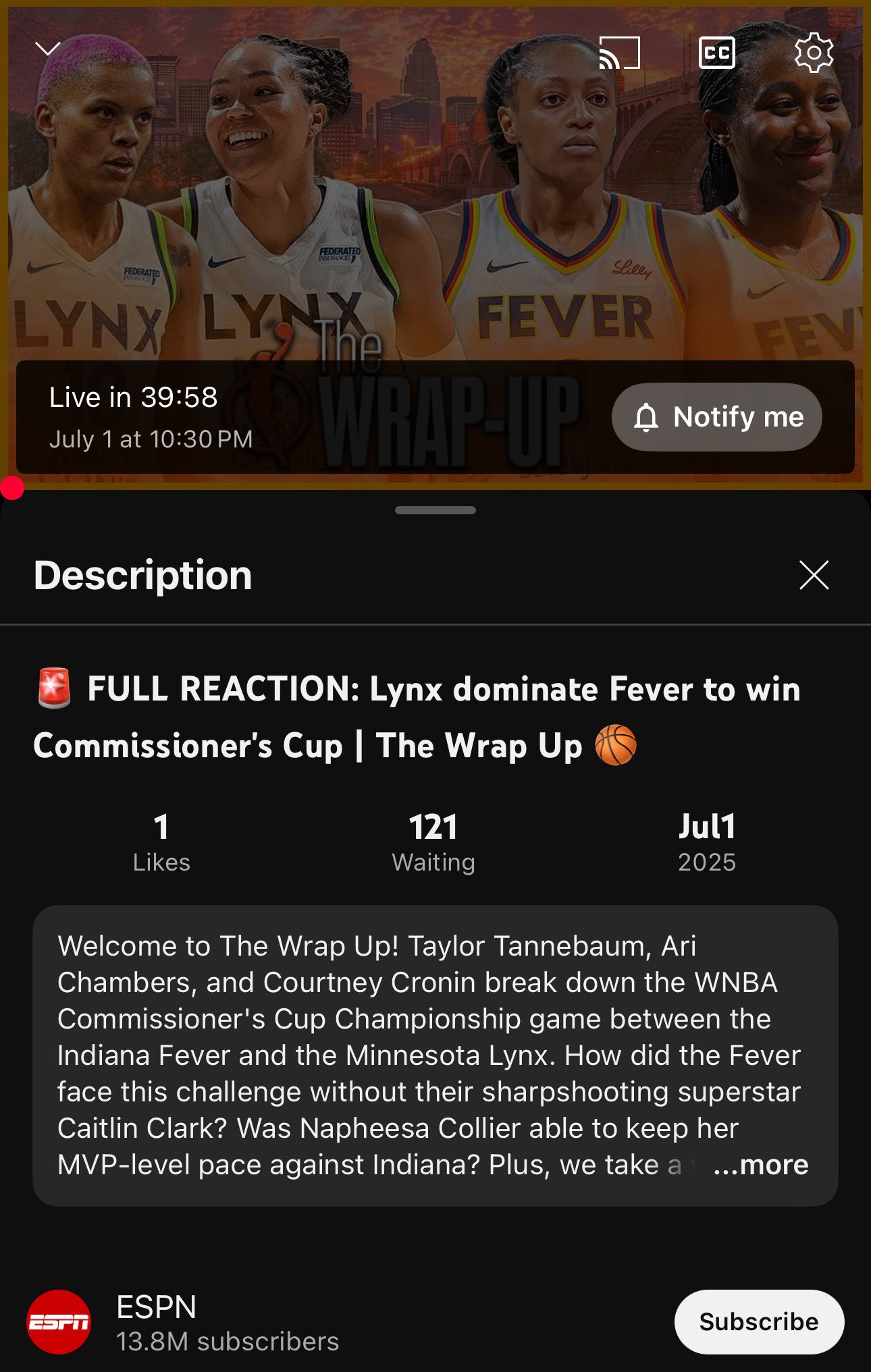Minimize the video player with the down chevron
Image resolution: width=871 pixels, height=1372 pixels.
[47, 49]
